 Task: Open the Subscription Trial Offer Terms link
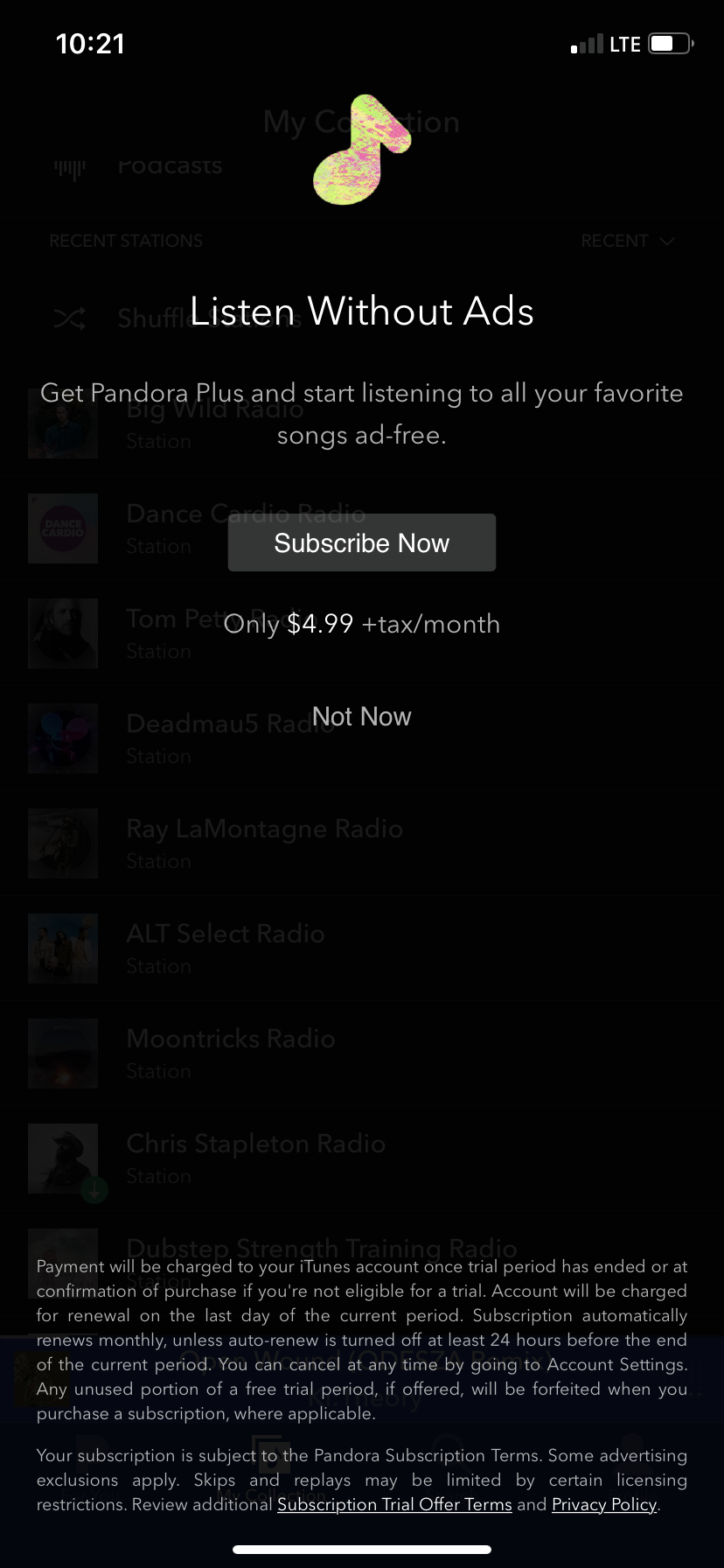394,1504
